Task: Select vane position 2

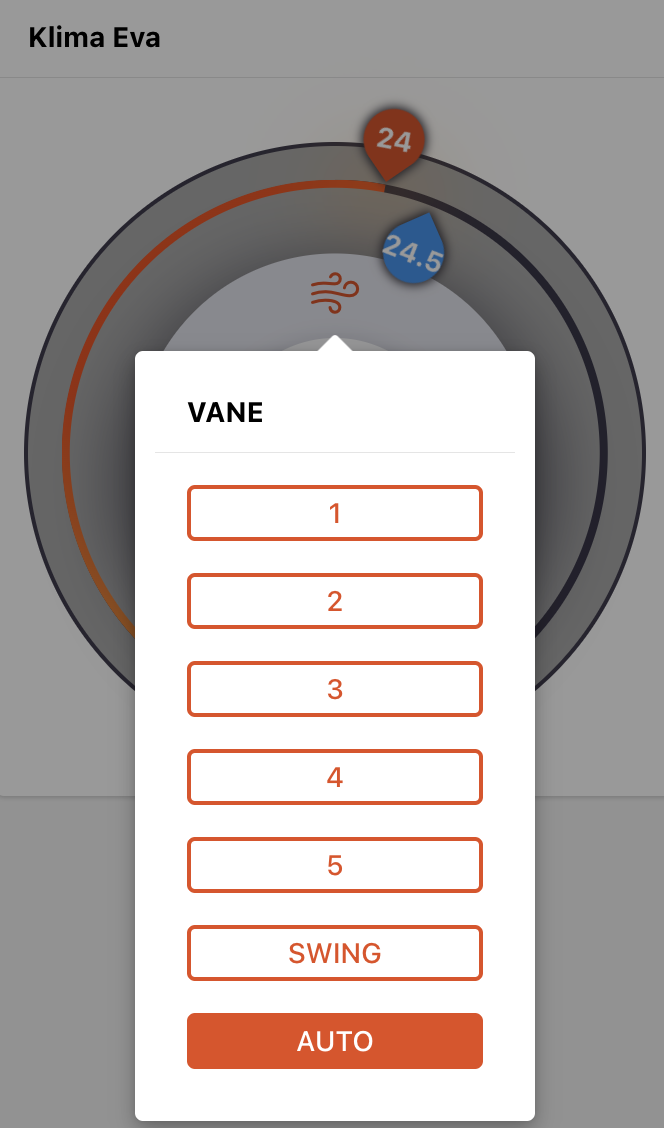Action: point(335,601)
